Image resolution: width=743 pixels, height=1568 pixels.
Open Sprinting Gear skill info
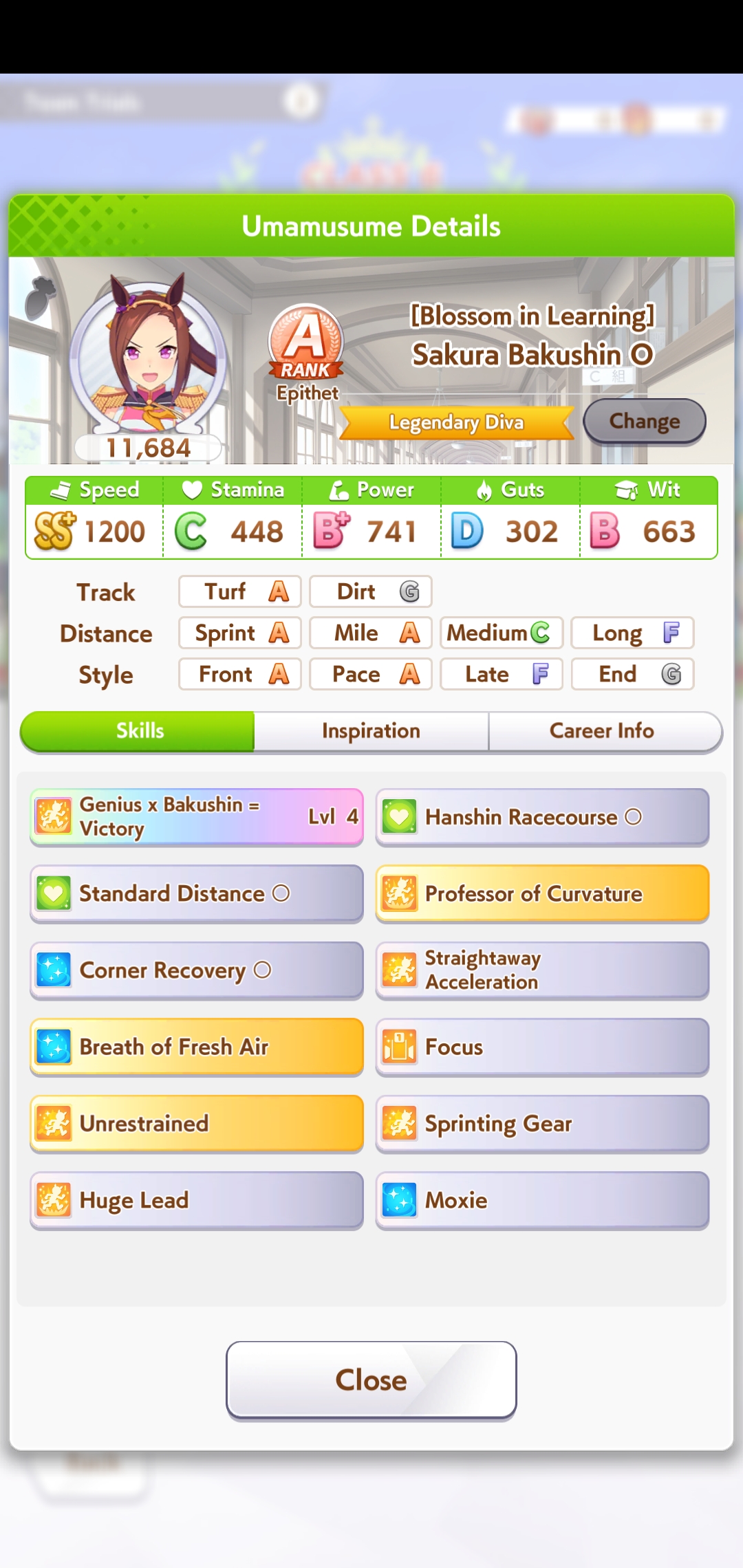542,1124
